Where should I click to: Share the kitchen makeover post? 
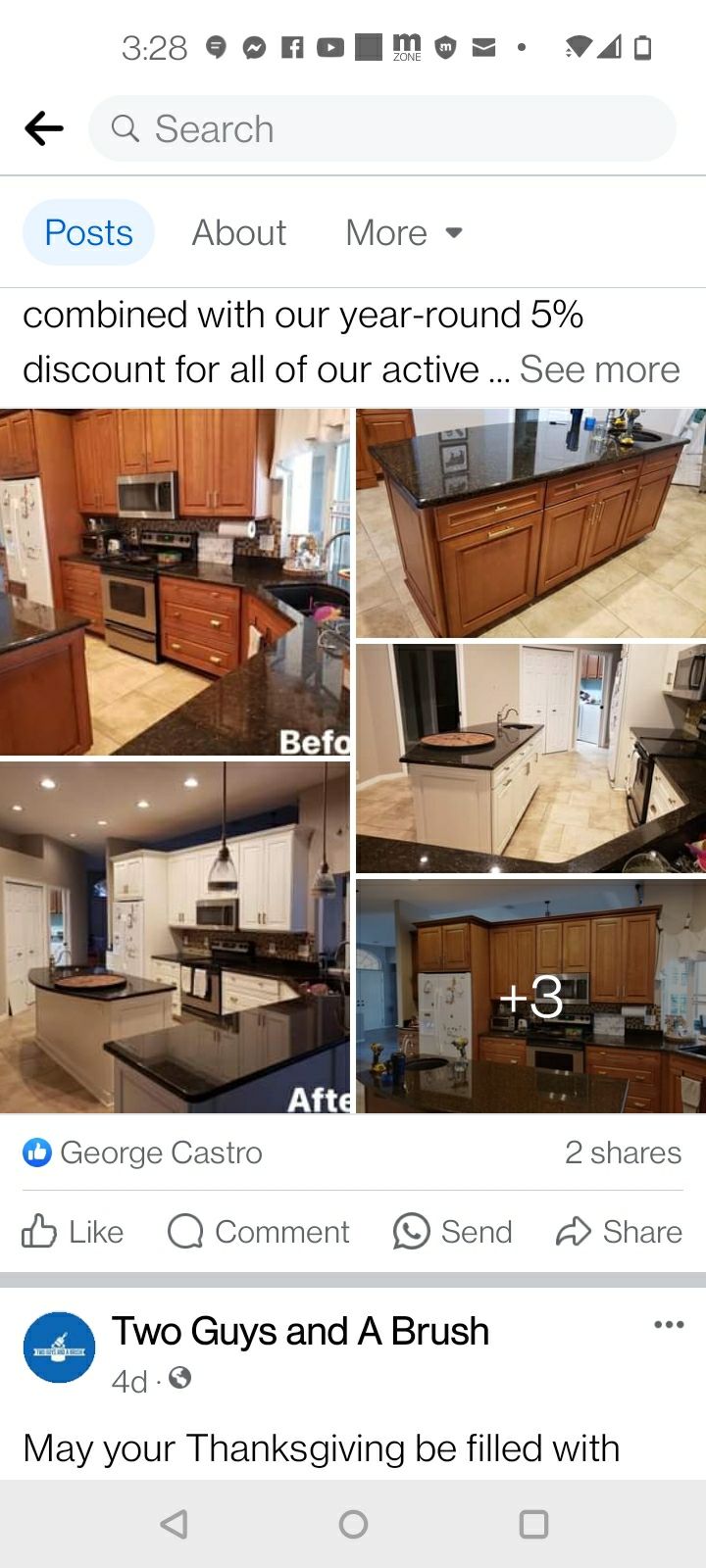[619, 1232]
